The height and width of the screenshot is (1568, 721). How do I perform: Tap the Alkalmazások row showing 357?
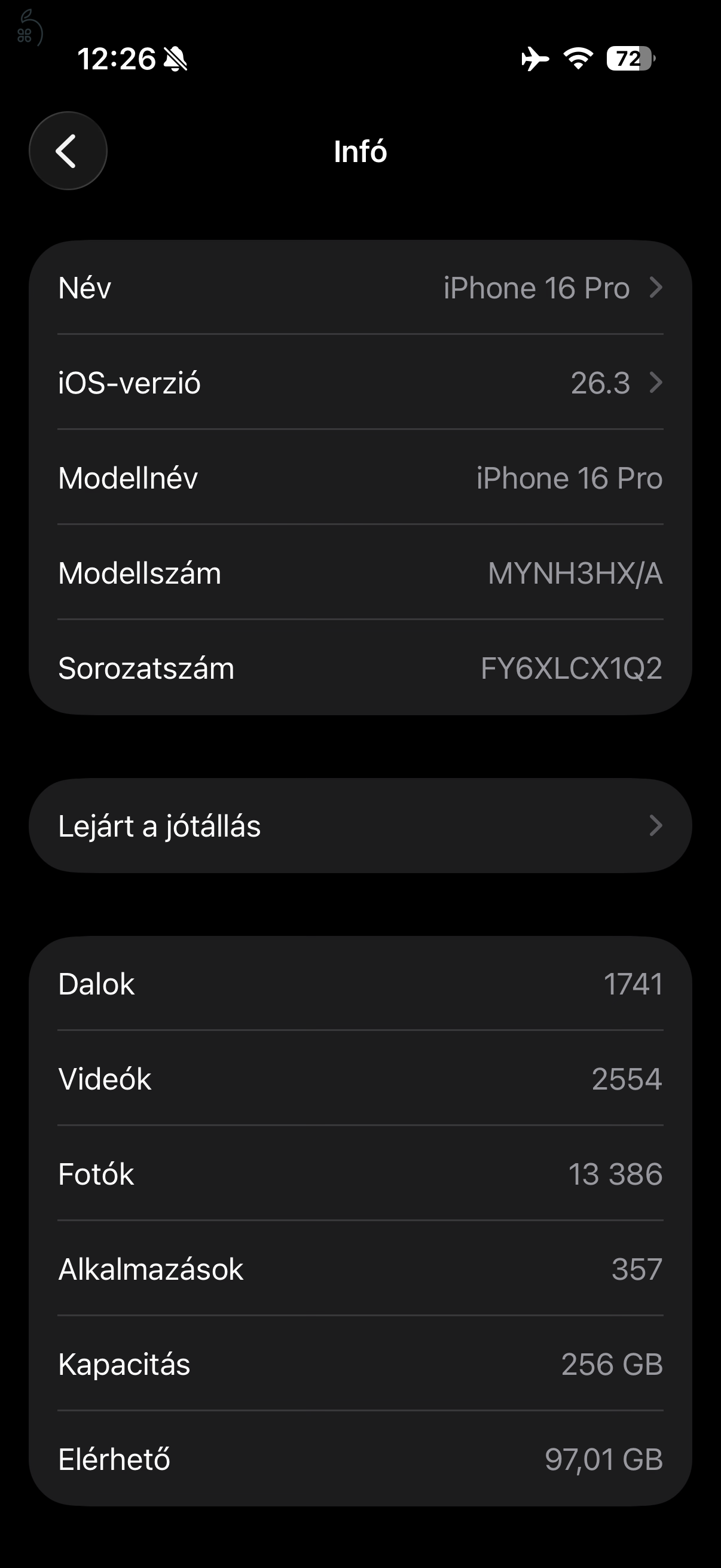[360, 1269]
